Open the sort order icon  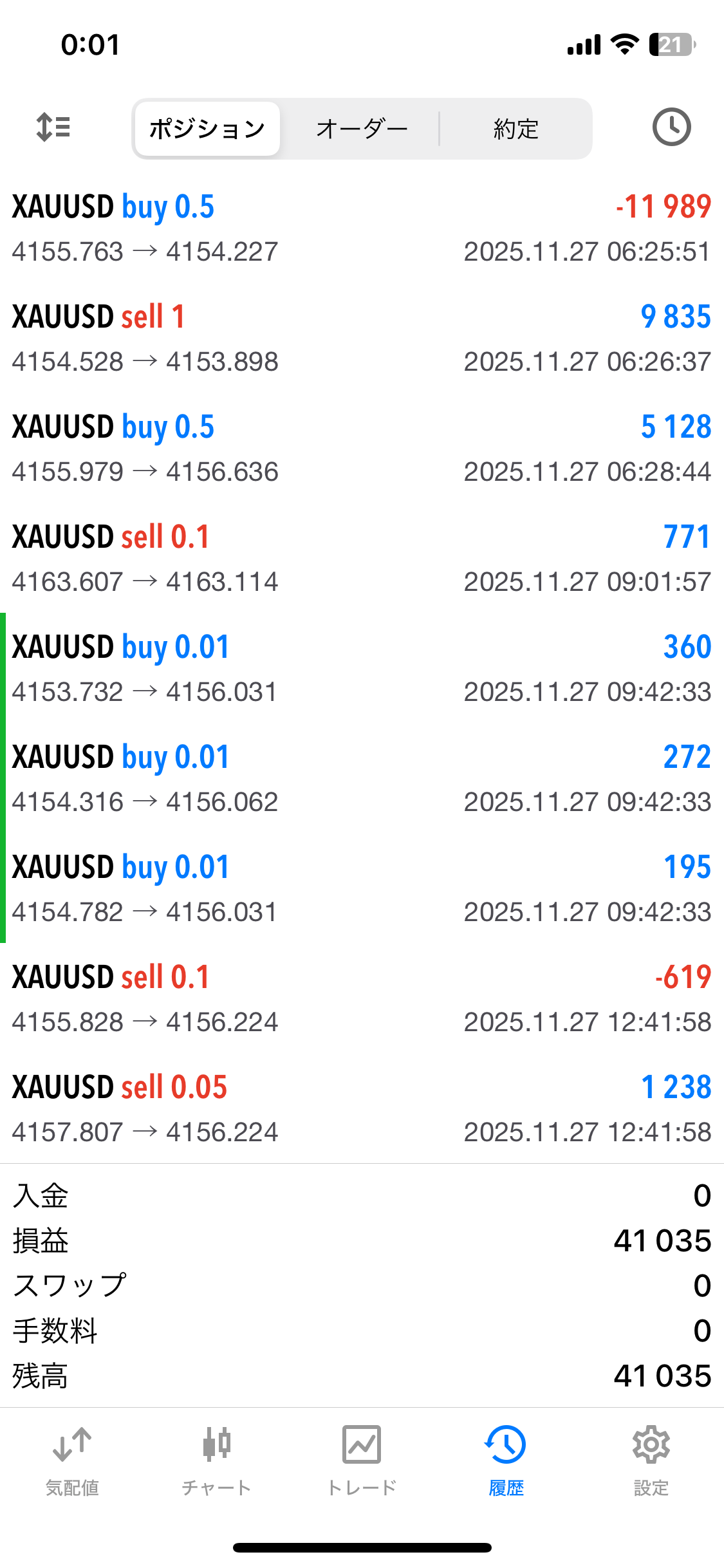[x=53, y=127]
